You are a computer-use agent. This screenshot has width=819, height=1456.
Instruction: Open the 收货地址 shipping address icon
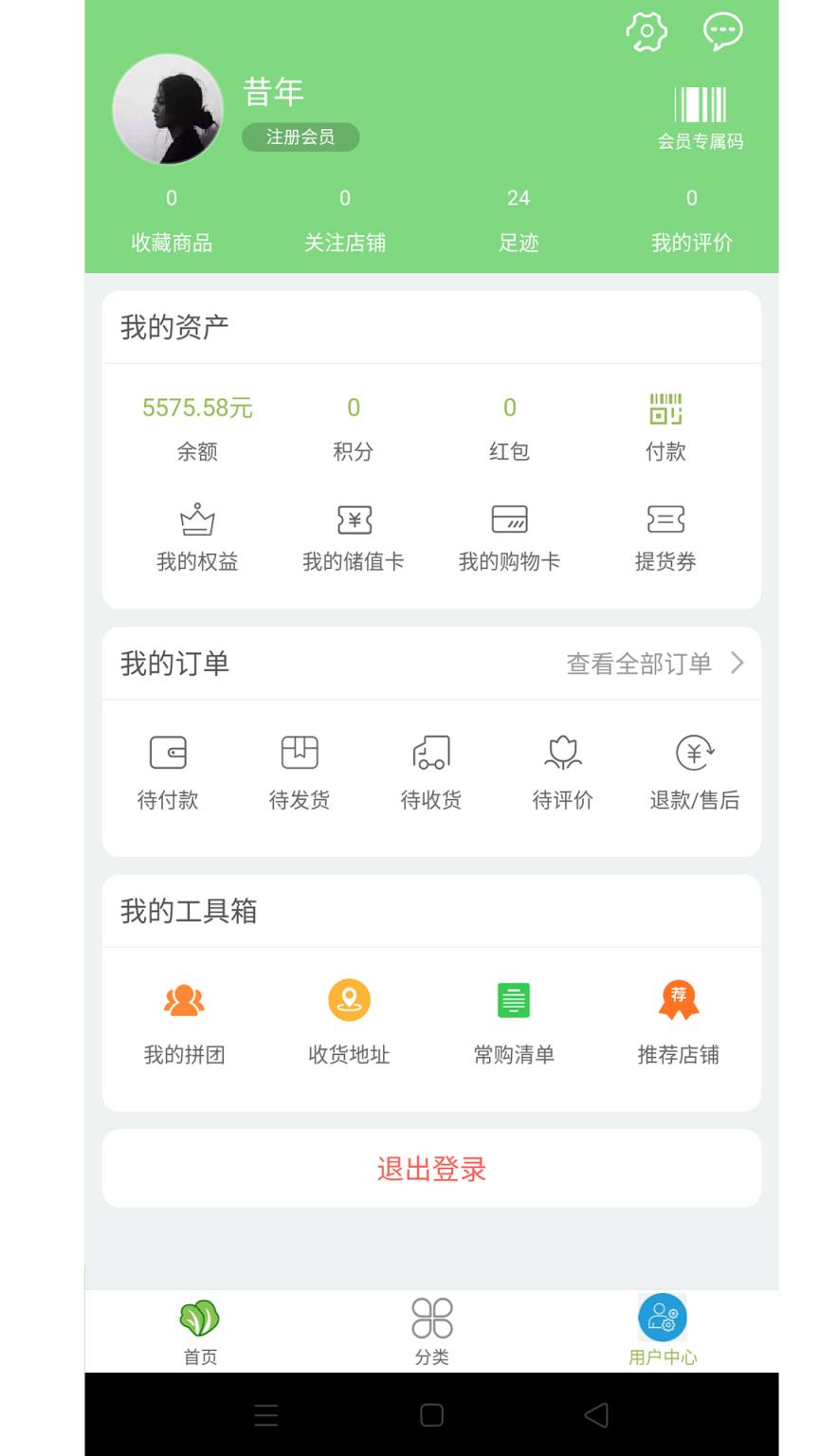349,999
